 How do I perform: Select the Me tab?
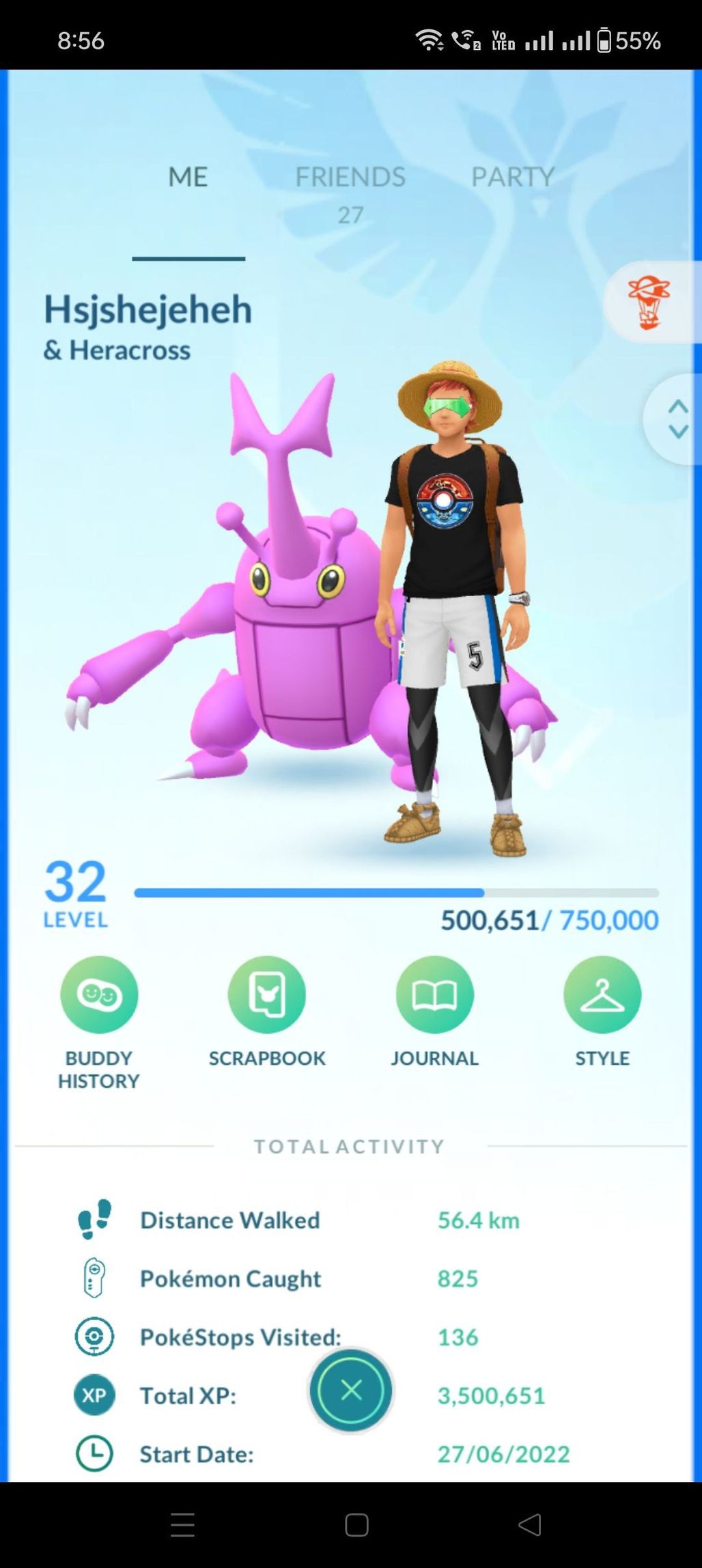pyautogui.click(x=188, y=178)
